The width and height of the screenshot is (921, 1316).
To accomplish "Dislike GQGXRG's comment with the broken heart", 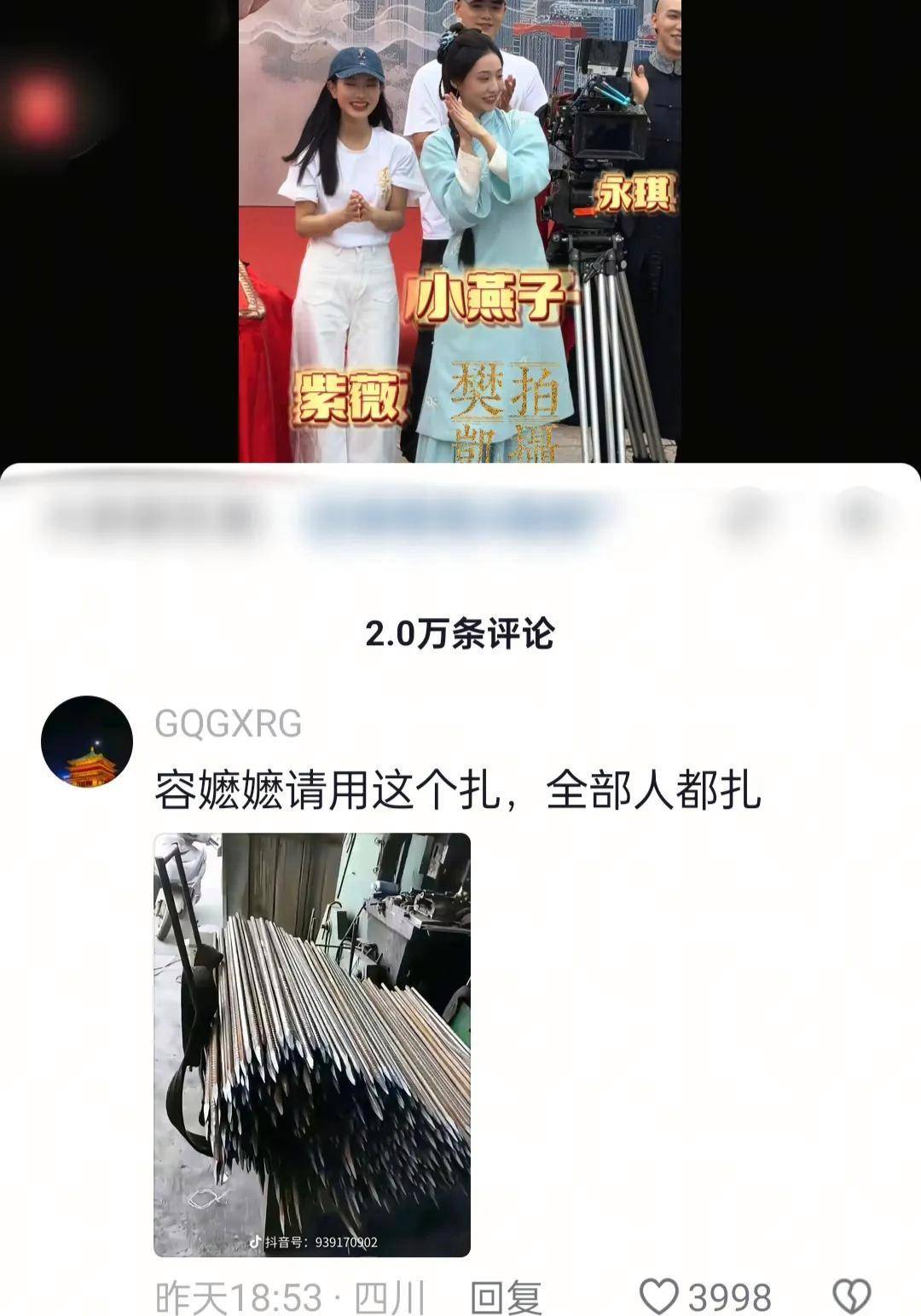I will (x=851, y=1297).
